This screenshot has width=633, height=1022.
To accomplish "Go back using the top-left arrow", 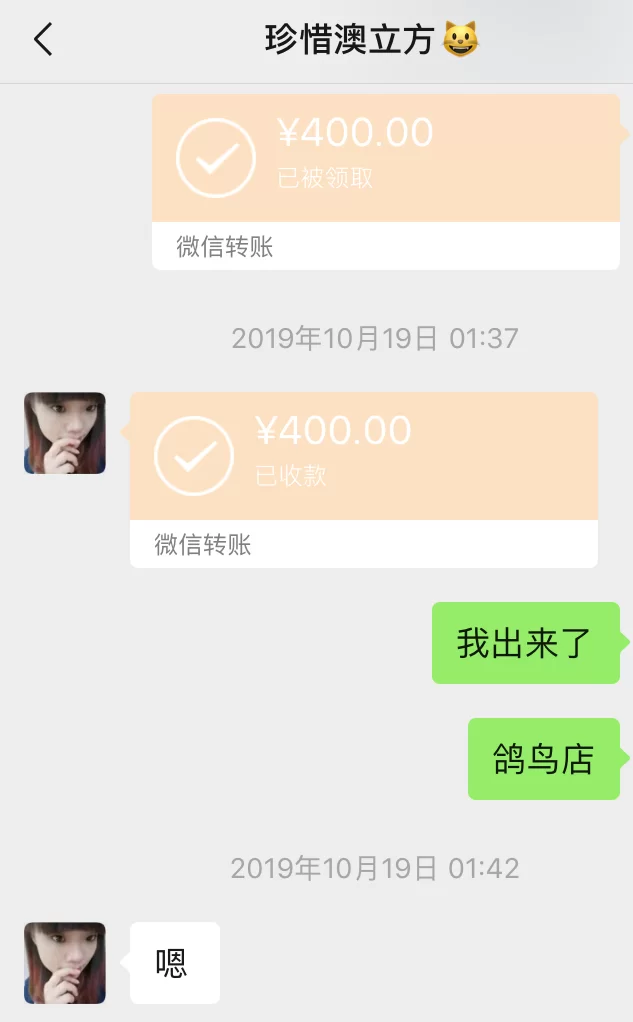I will pos(43,40).
